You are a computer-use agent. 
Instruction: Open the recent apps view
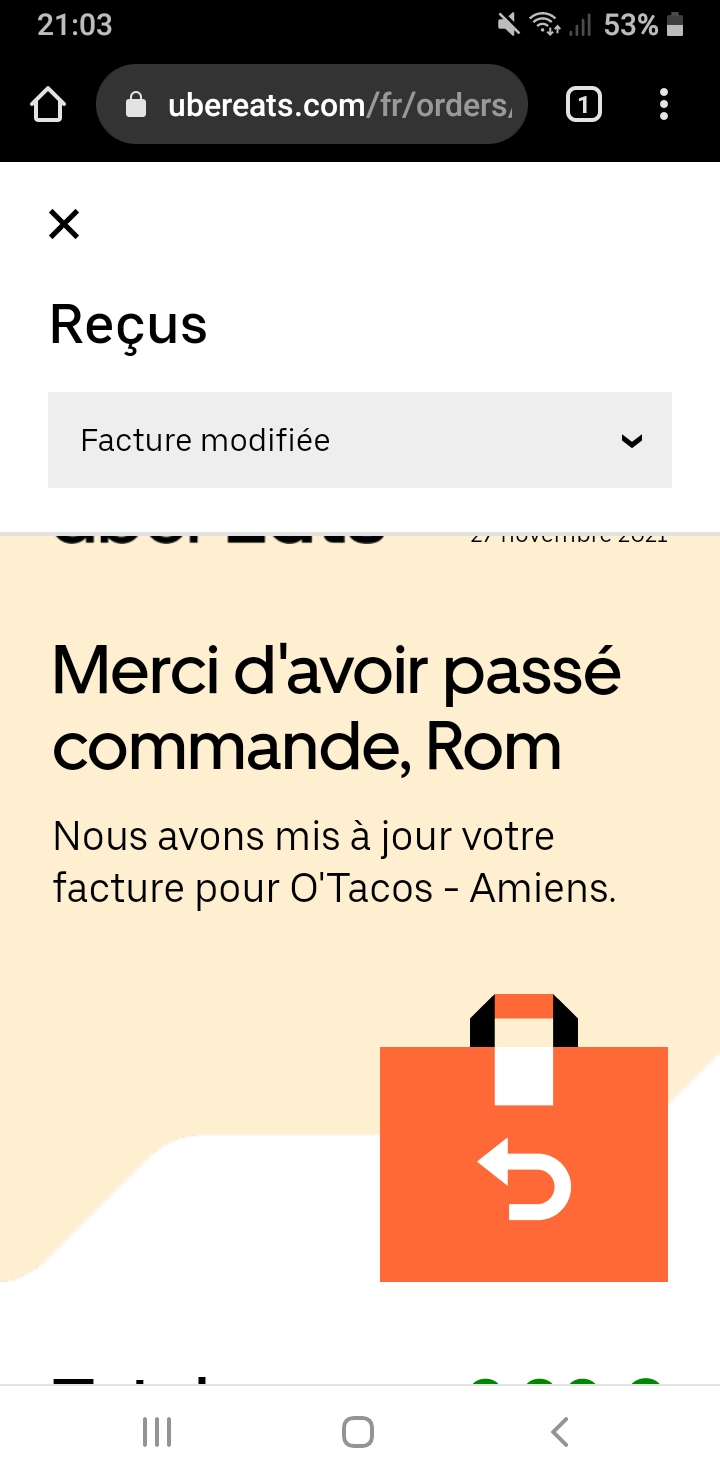coord(157,1432)
